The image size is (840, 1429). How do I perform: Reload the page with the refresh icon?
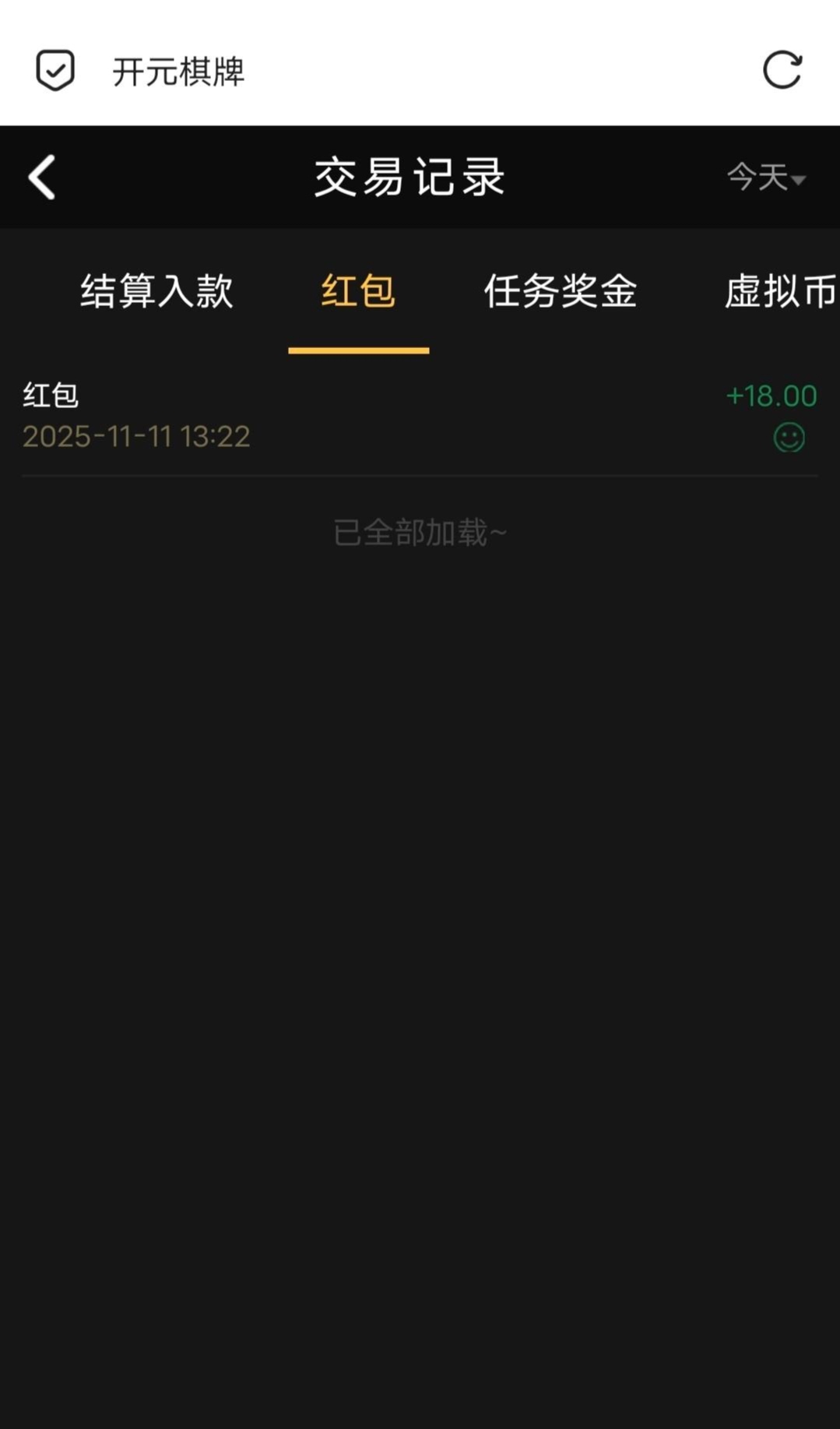coord(782,71)
